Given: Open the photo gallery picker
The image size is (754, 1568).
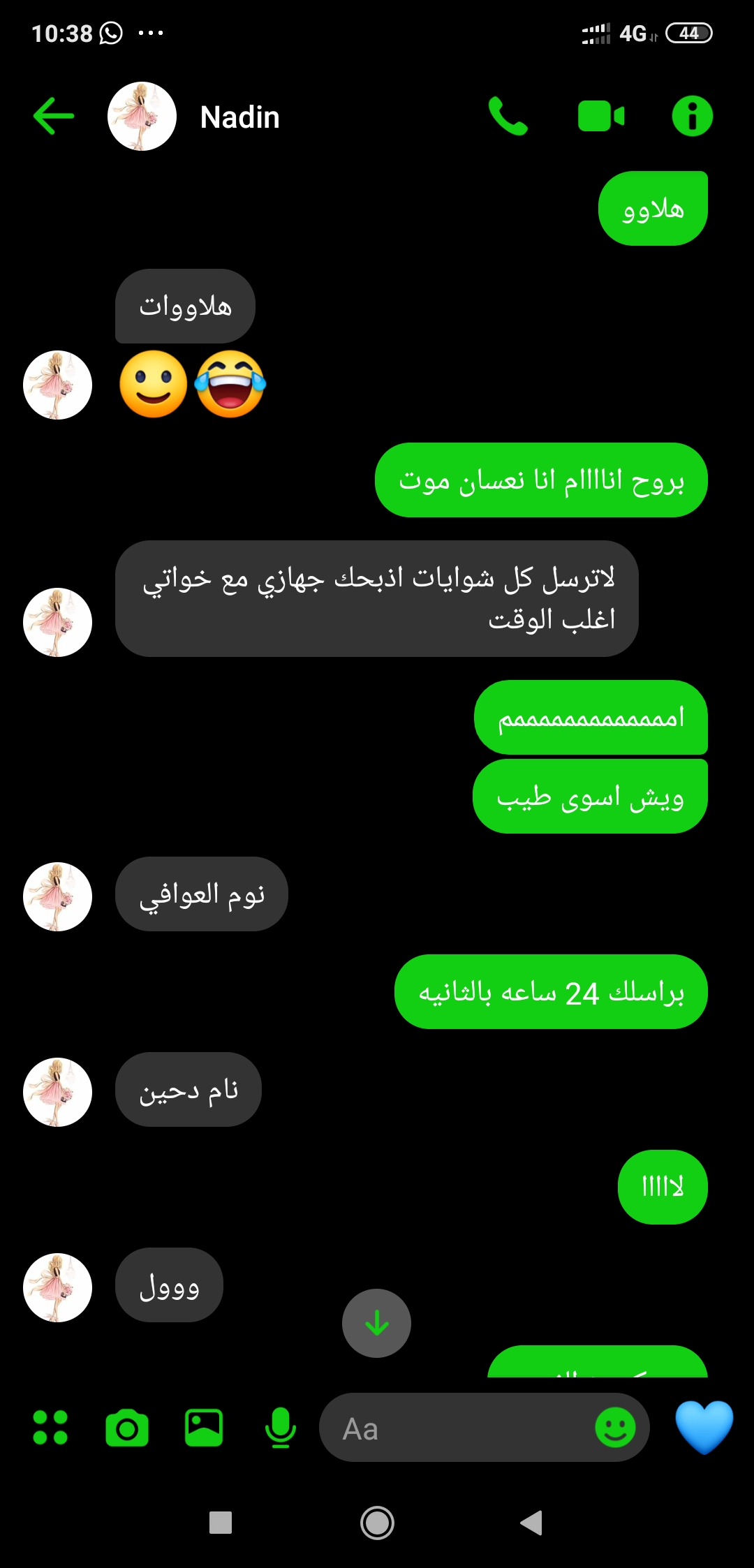Looking at the screenshot, I should pos(204,1428).
